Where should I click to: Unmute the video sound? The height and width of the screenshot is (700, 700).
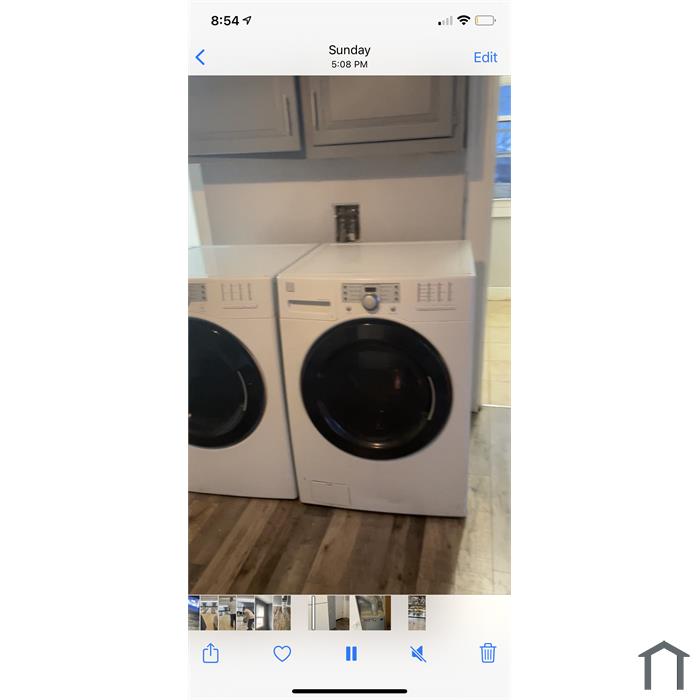pos(419,653)
